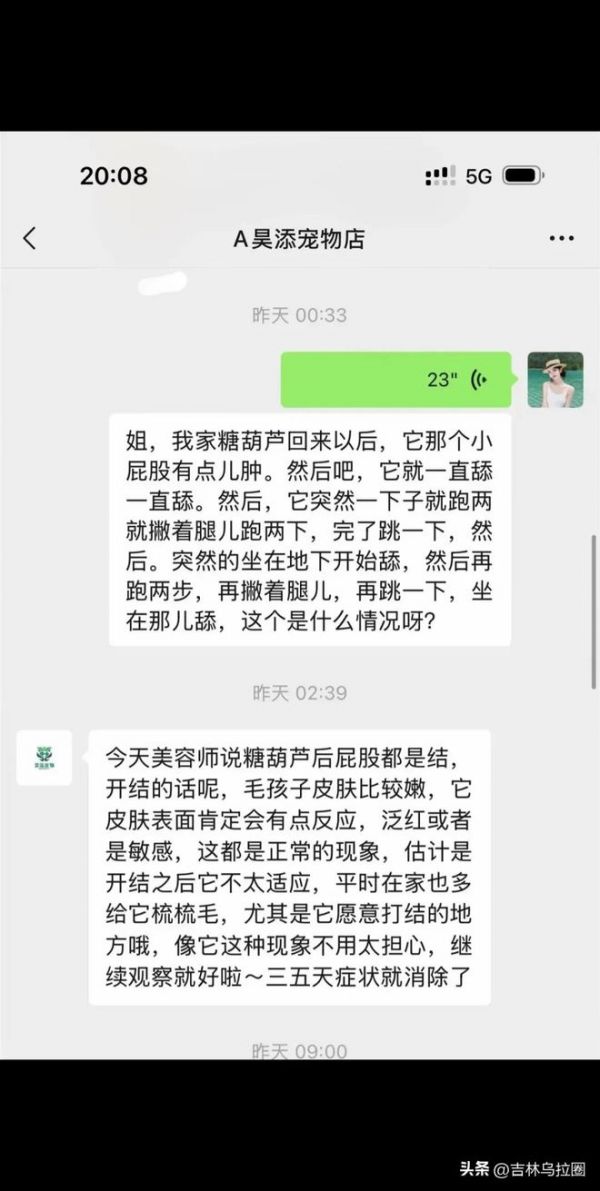Open the chat's three-dot more menu
The height and width of the screenshot is (1191, 600).
(561, 239)
